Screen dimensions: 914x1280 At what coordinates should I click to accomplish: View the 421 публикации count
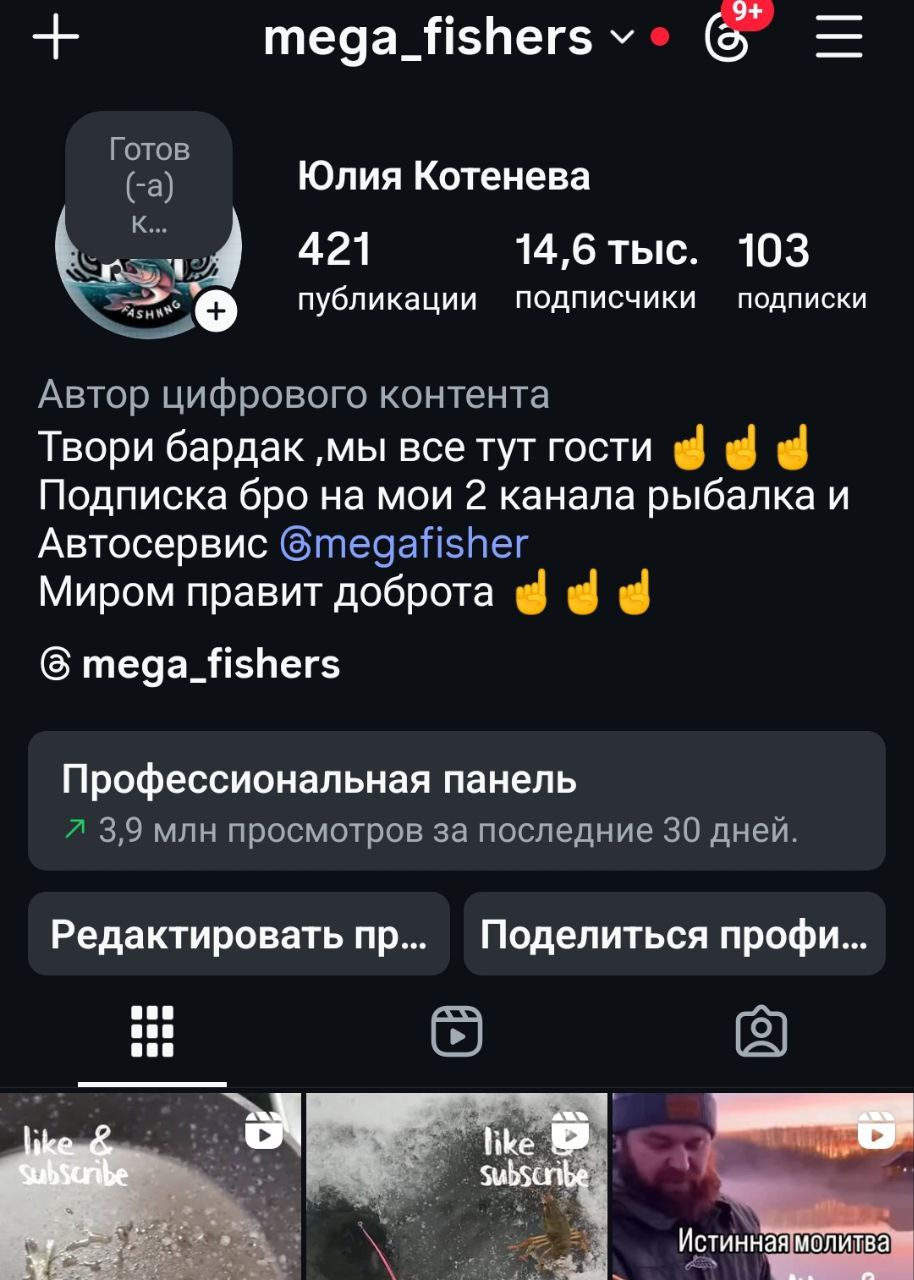tap(389, 270)
